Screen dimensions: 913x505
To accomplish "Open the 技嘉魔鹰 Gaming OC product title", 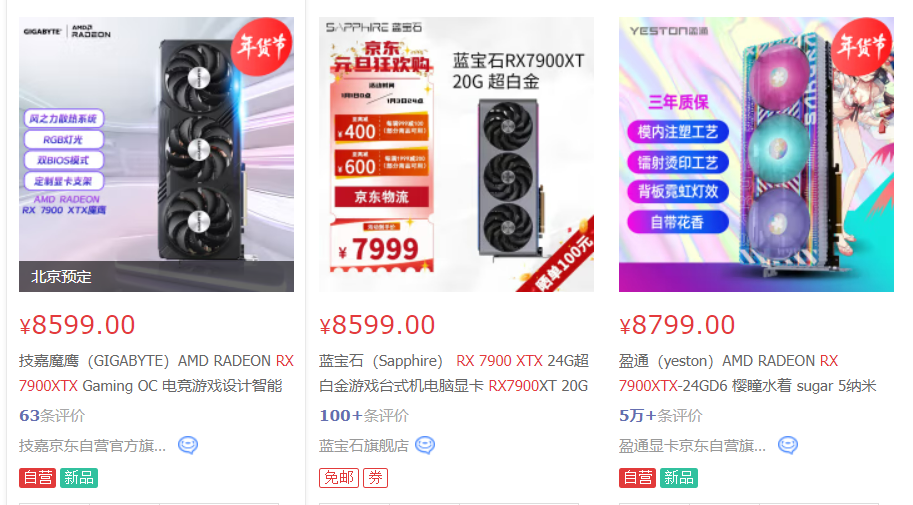I will [x=156, y=373].
